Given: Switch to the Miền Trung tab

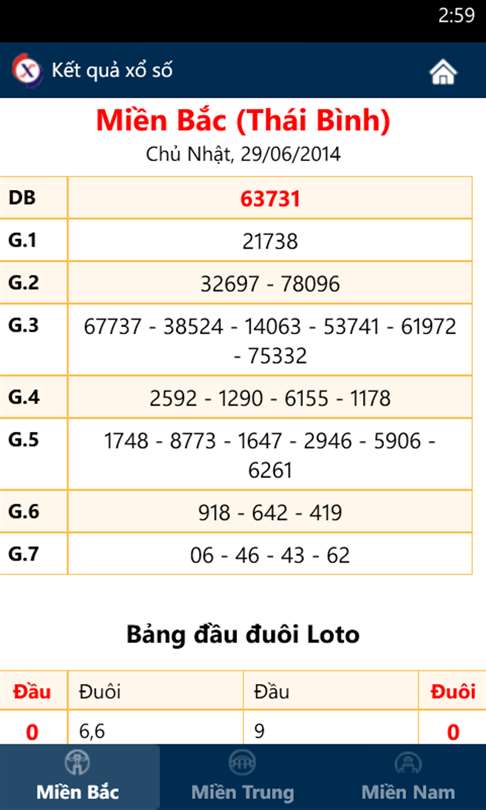Looking at the screenshot, I should point(243,777).
